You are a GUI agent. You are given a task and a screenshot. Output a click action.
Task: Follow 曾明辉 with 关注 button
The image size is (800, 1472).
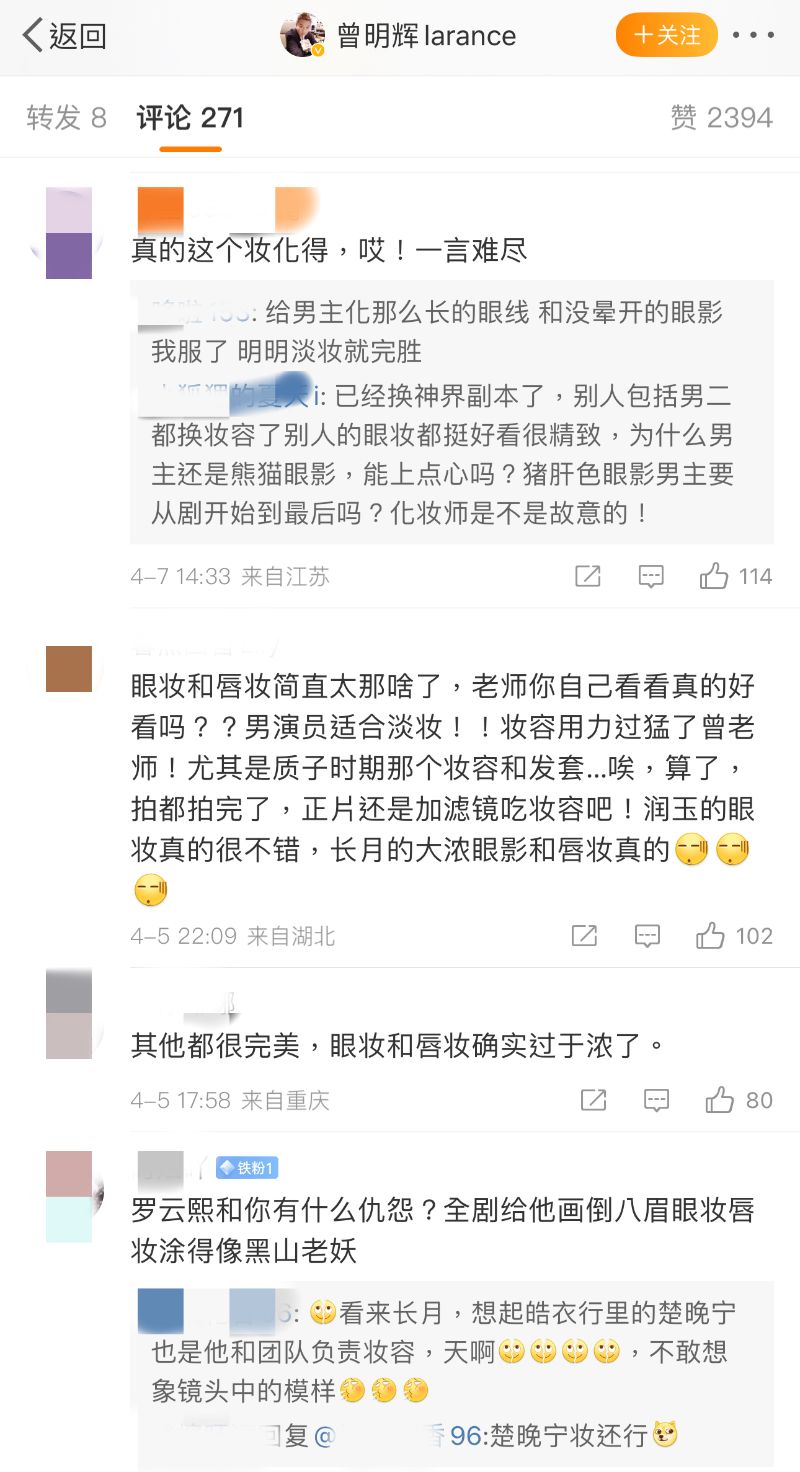point(667,36)
